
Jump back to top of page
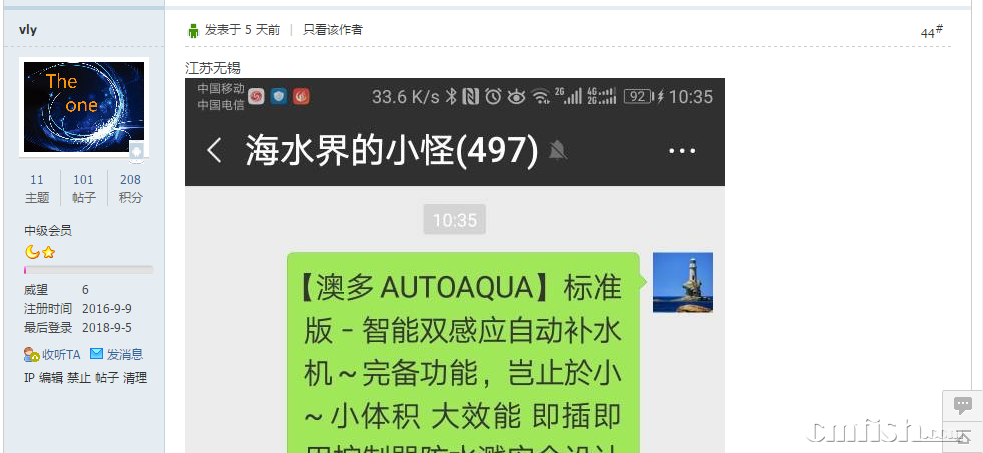tap(962, 437)
